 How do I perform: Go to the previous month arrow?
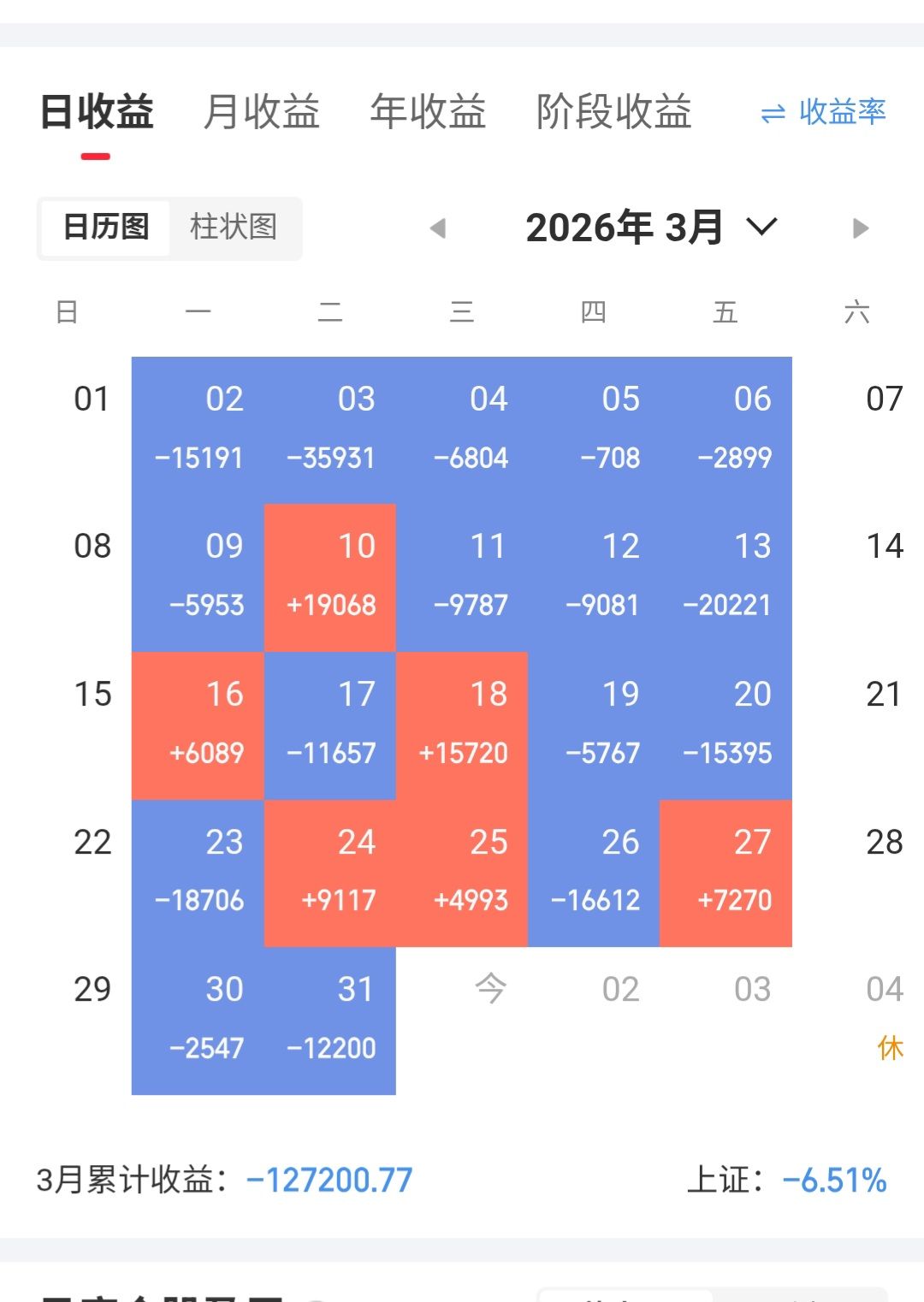tap(438, 228)
